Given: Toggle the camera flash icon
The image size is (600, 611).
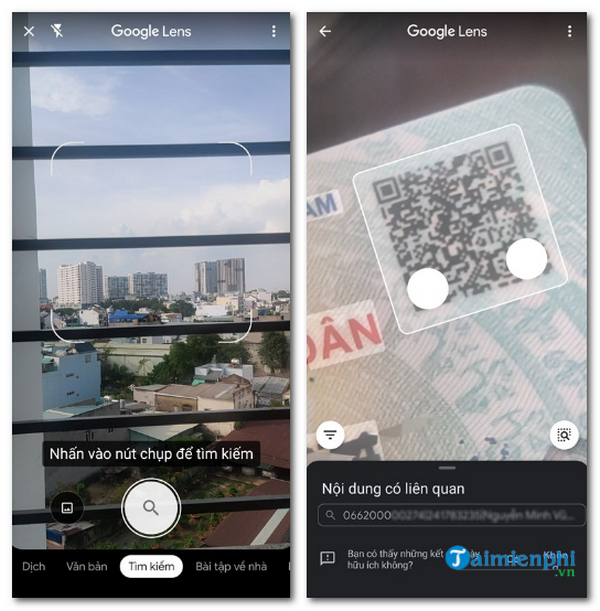Looking at the screenshot, I should (x=57, y=31).
